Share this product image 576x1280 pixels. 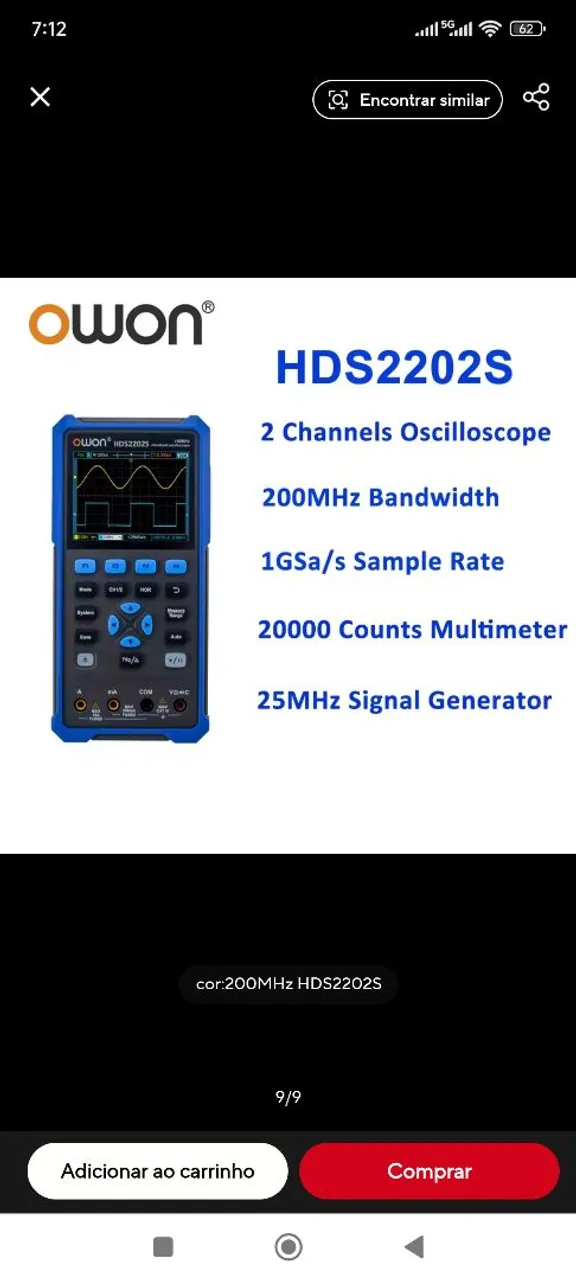tap(537, 97)
